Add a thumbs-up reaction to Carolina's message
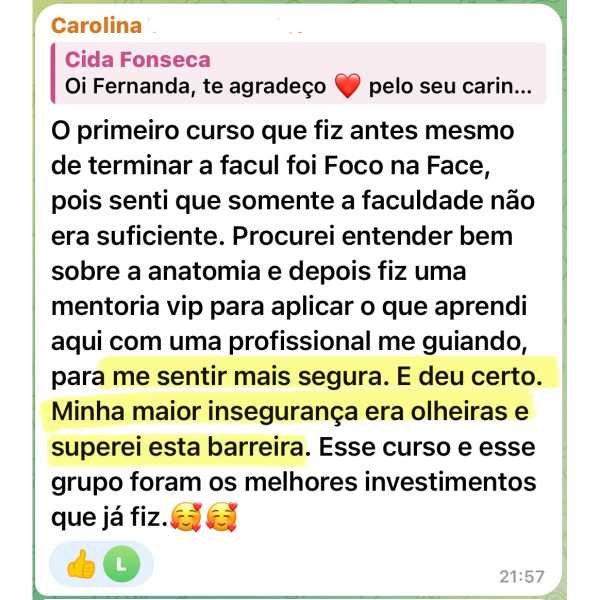 82,564
